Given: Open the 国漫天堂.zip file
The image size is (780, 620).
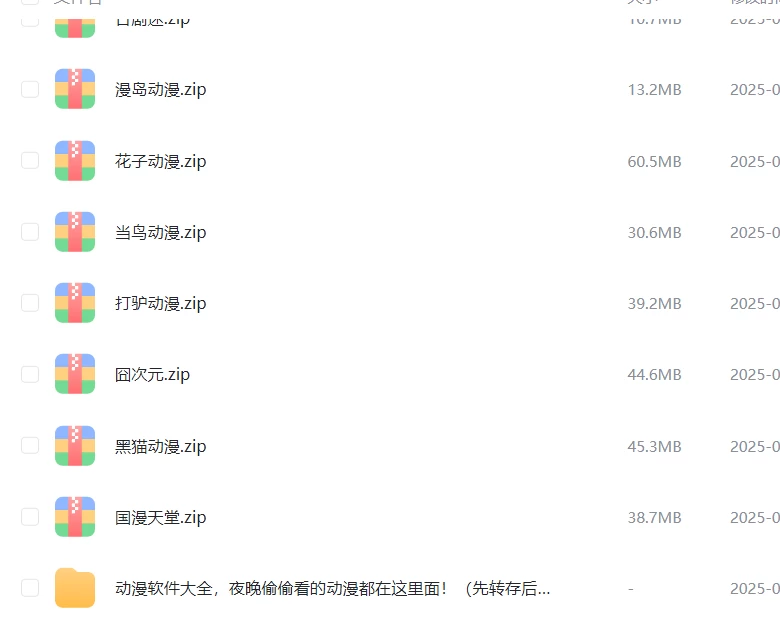Looking at the screenshot, I should point(160,517).
